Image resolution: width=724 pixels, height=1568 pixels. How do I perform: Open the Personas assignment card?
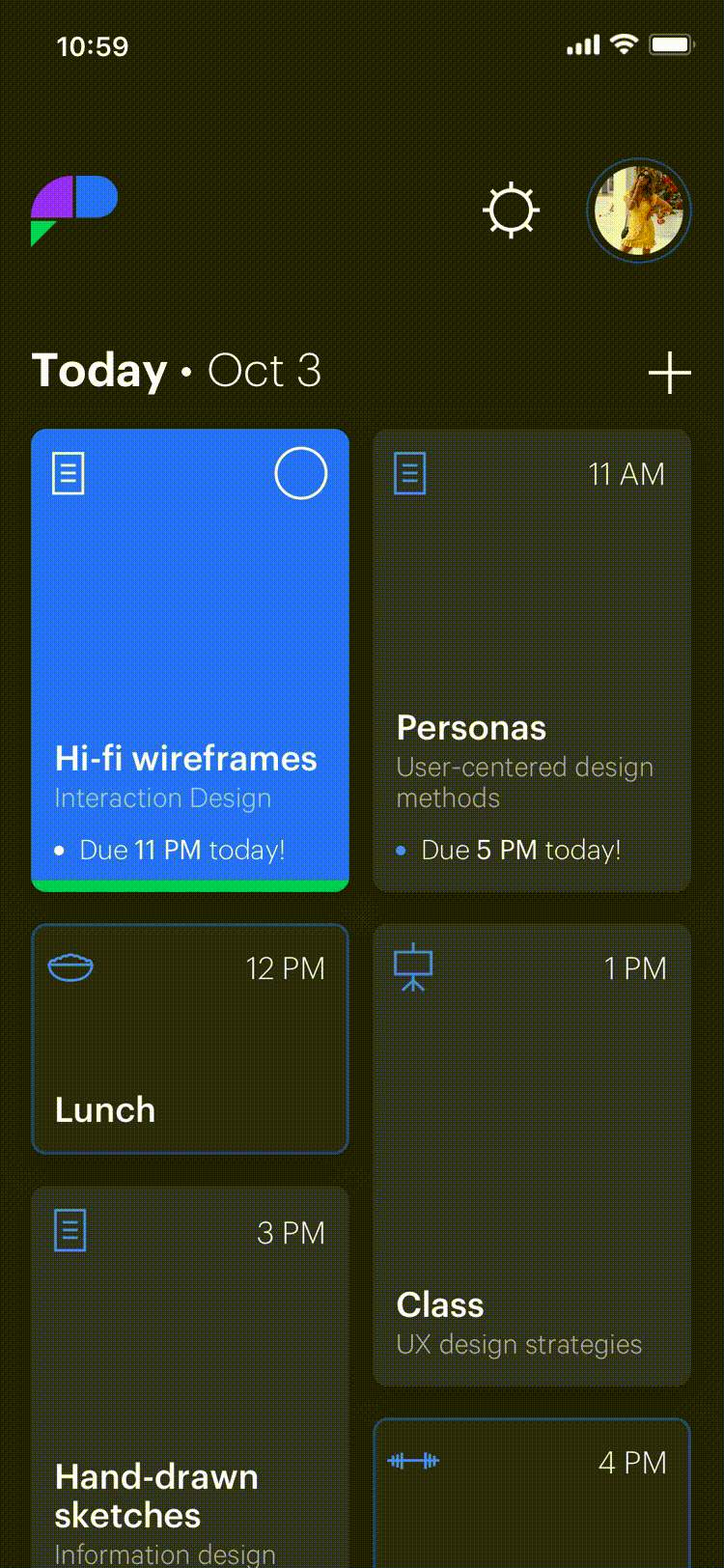[x=532, y=661]
